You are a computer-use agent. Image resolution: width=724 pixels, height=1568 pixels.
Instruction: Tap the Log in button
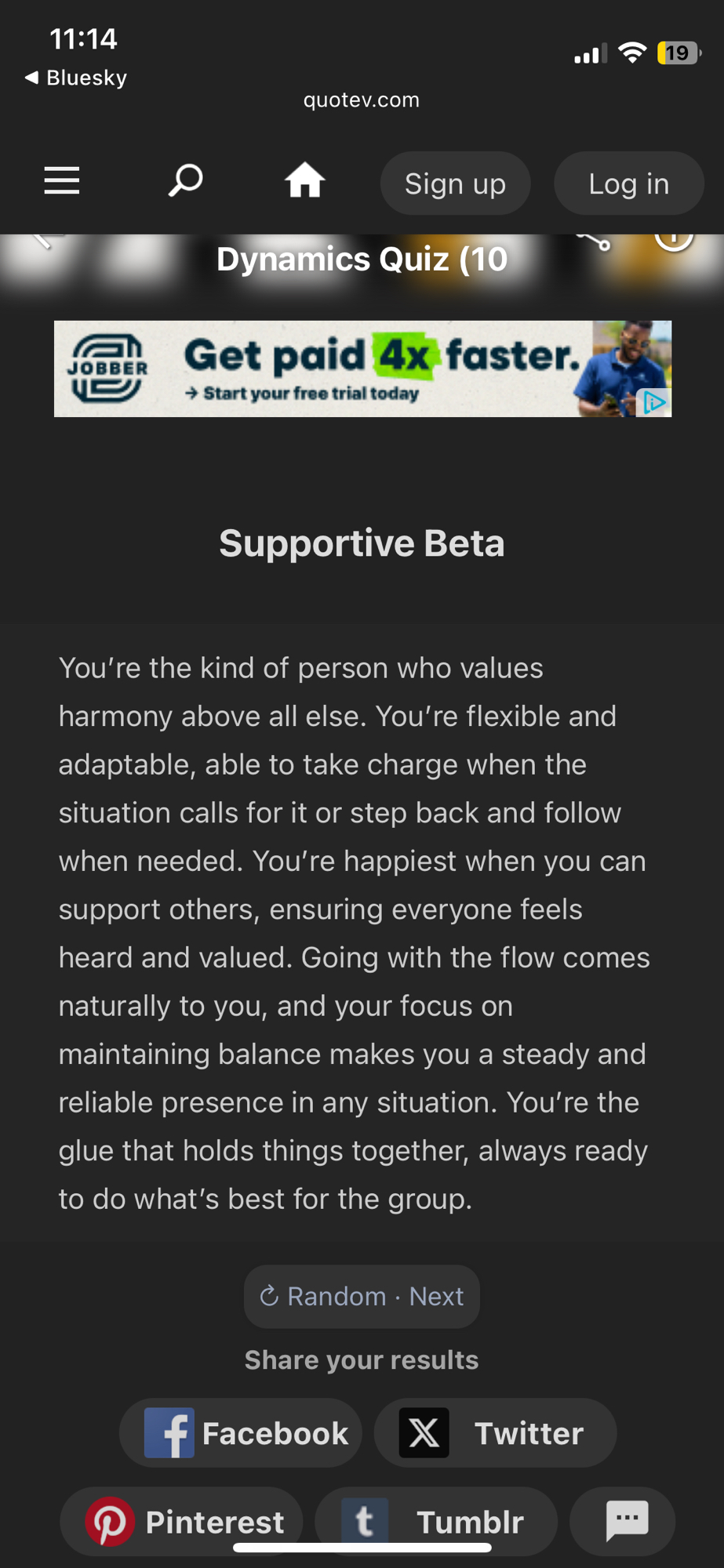[x=628, y=184]
